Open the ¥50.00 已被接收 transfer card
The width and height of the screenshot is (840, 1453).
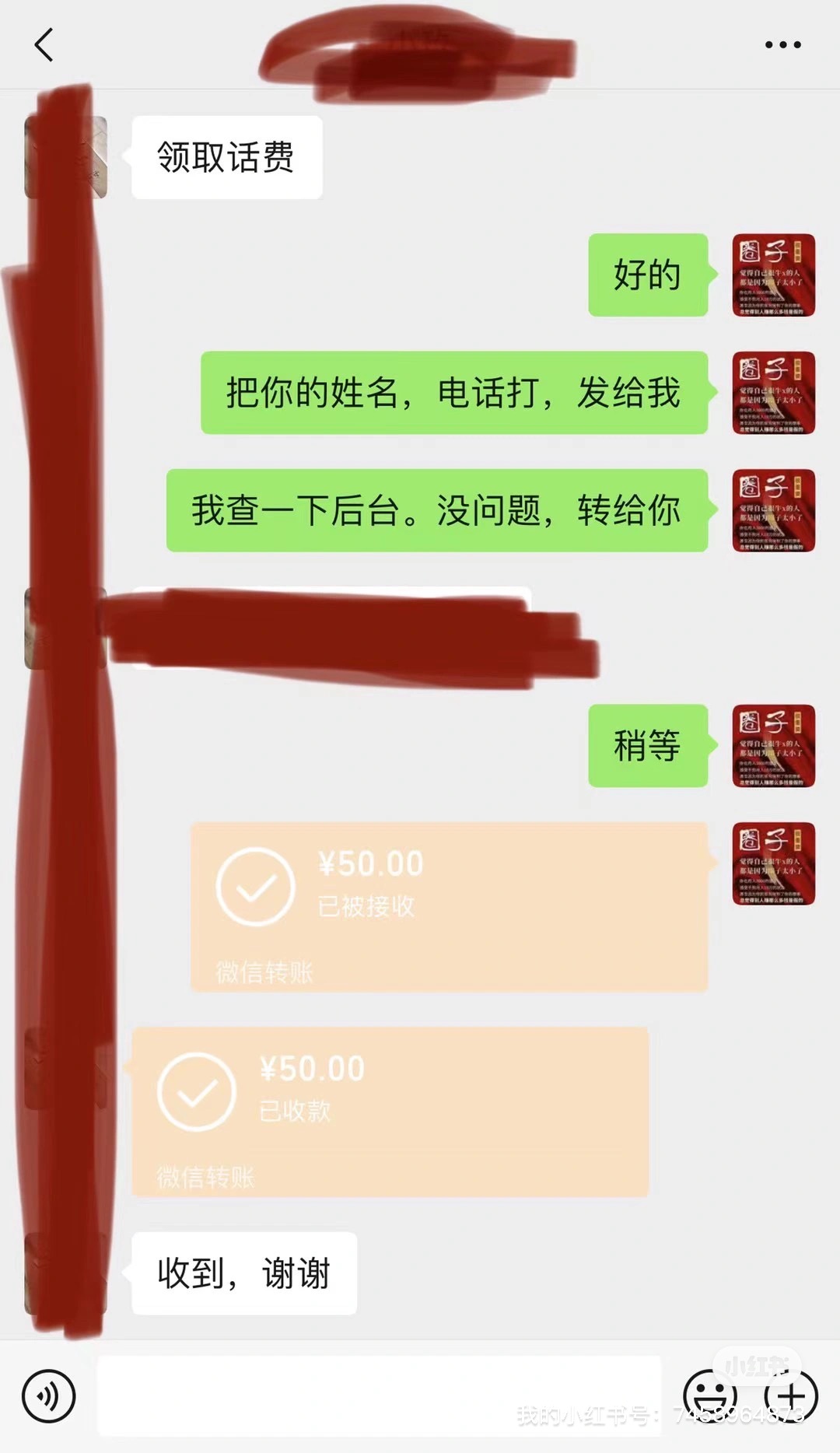pos(449,906)
